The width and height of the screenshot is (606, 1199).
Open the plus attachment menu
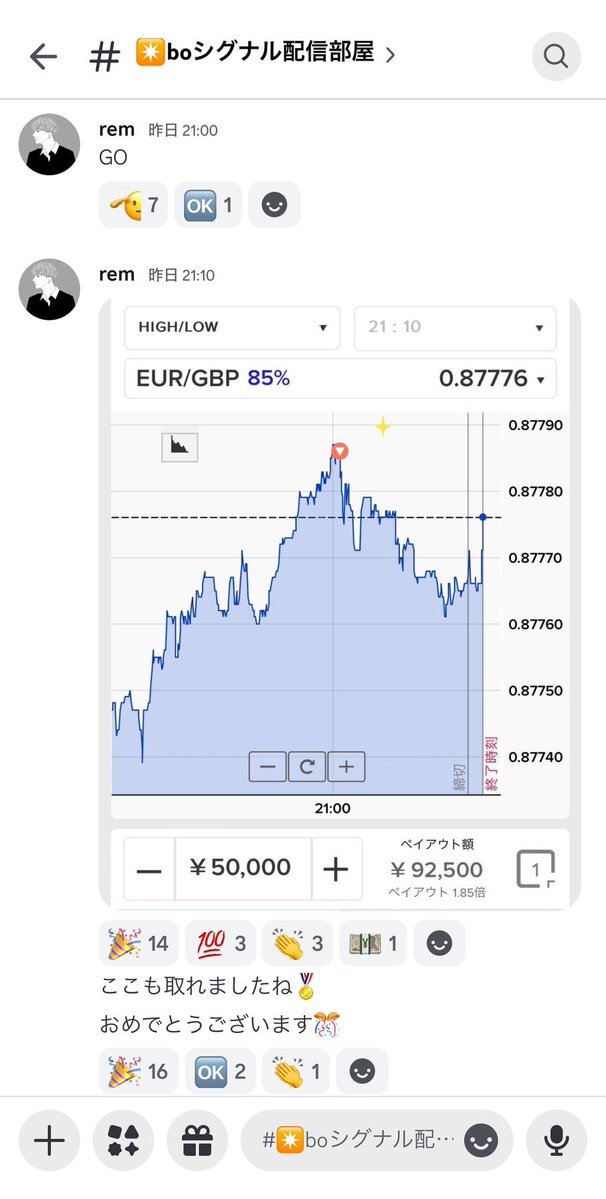(48, 1140)
